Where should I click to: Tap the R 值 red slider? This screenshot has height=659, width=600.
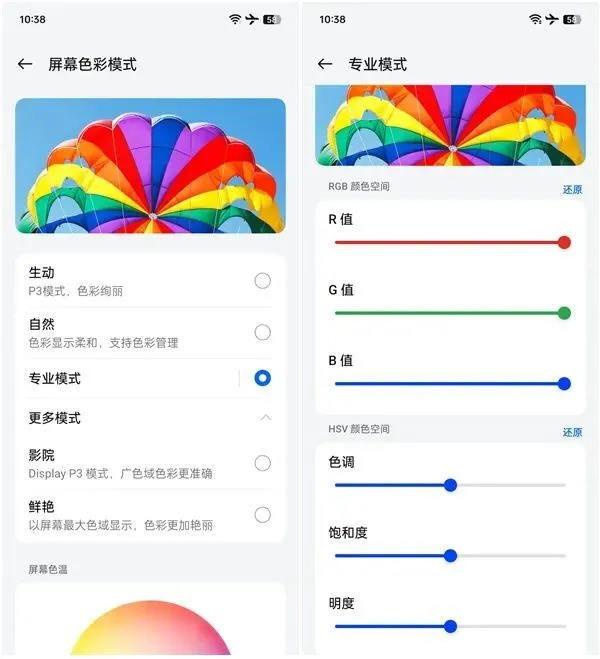pyautogui.click(x=450, y=242)
